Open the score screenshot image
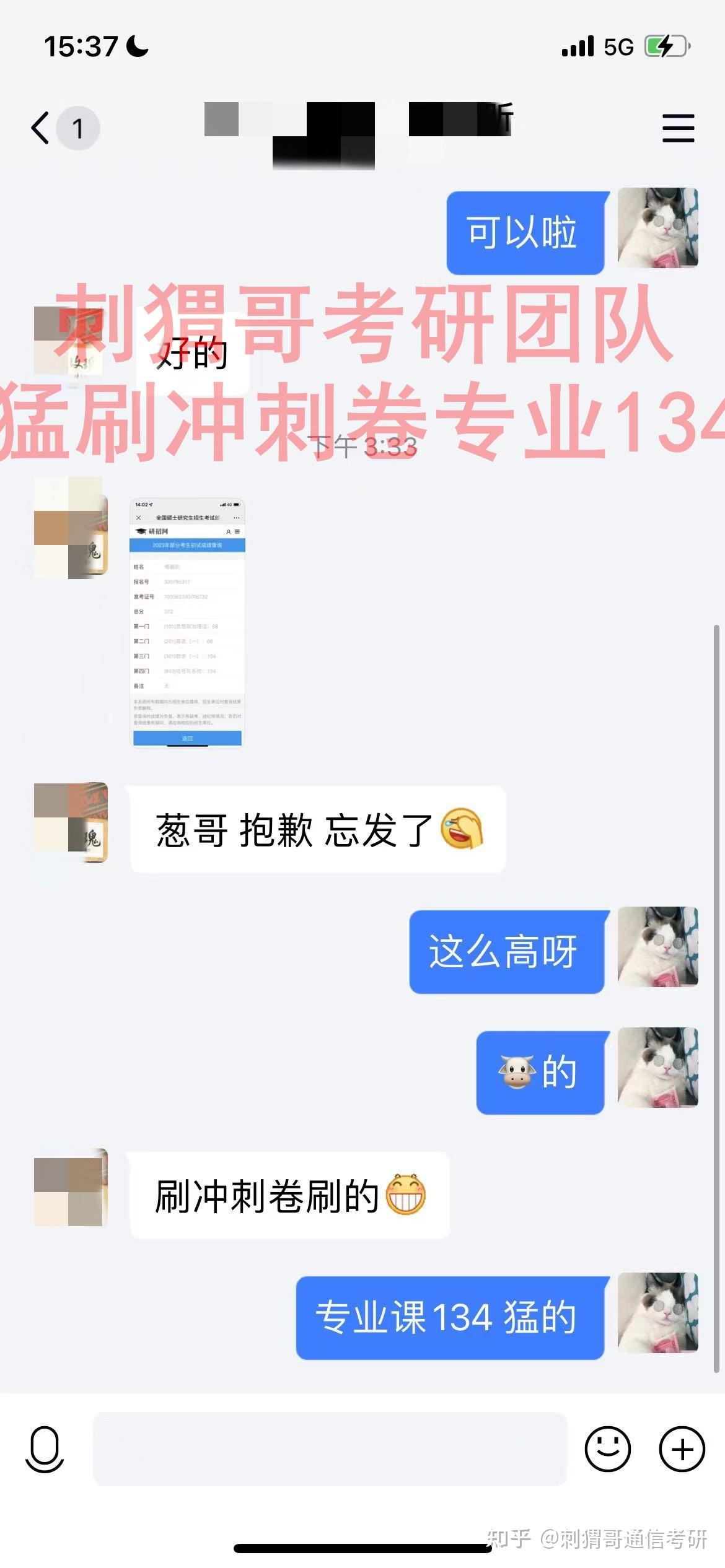Viewport: 725px width, 1568px height. coord(187,622)
